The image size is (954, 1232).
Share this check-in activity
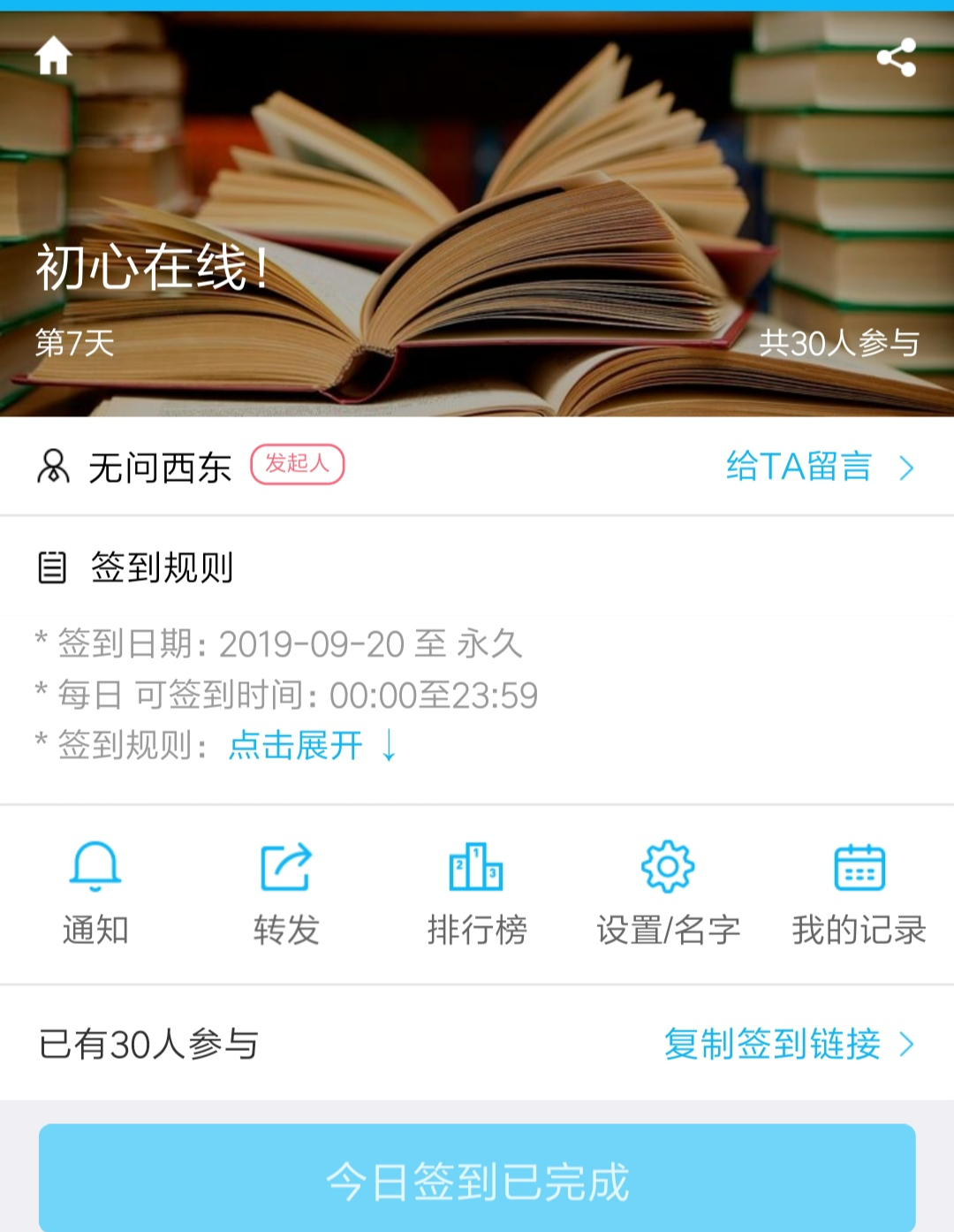[x=896, y=57]
